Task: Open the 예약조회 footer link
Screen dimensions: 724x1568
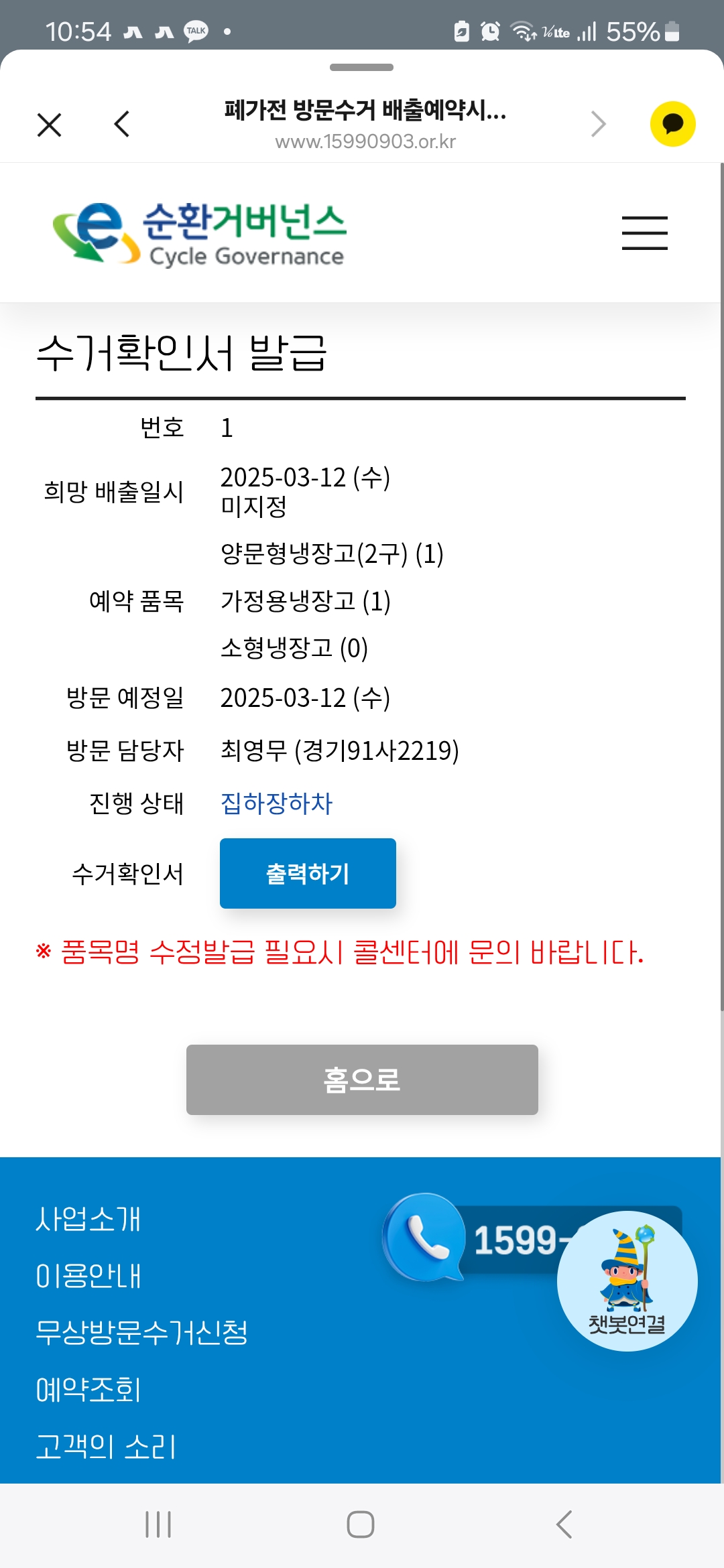Action: point(88,1390)
